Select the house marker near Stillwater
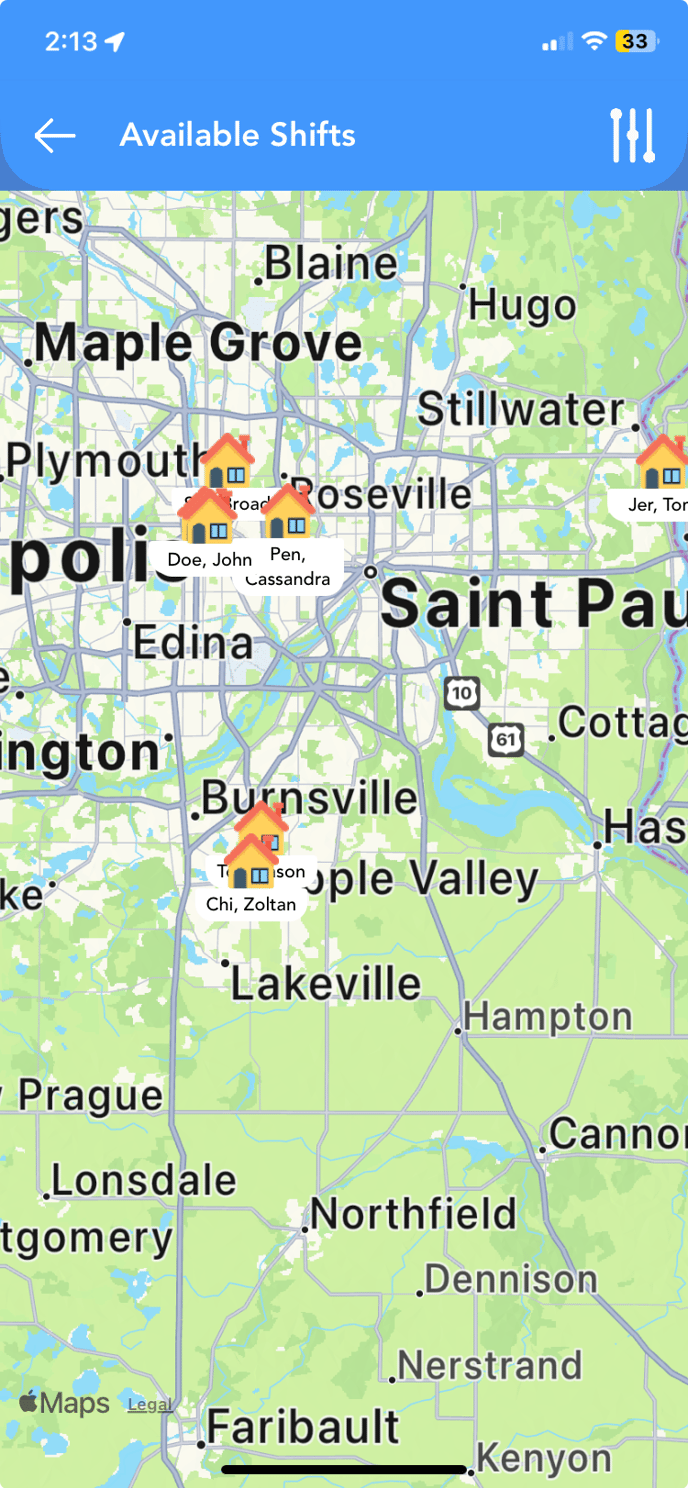The height and width of the screenshot is (1488, 688). [x=662, y=465]
